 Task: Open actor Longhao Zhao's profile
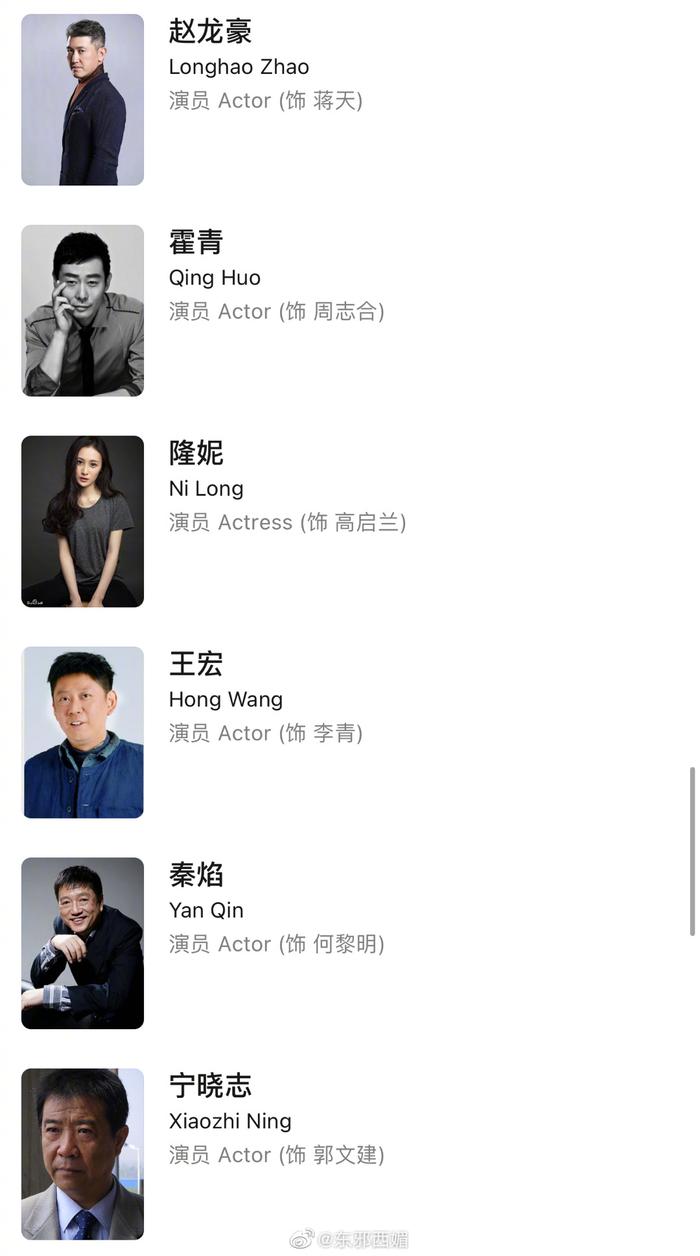pyautogui.click(x=238, y=67)
